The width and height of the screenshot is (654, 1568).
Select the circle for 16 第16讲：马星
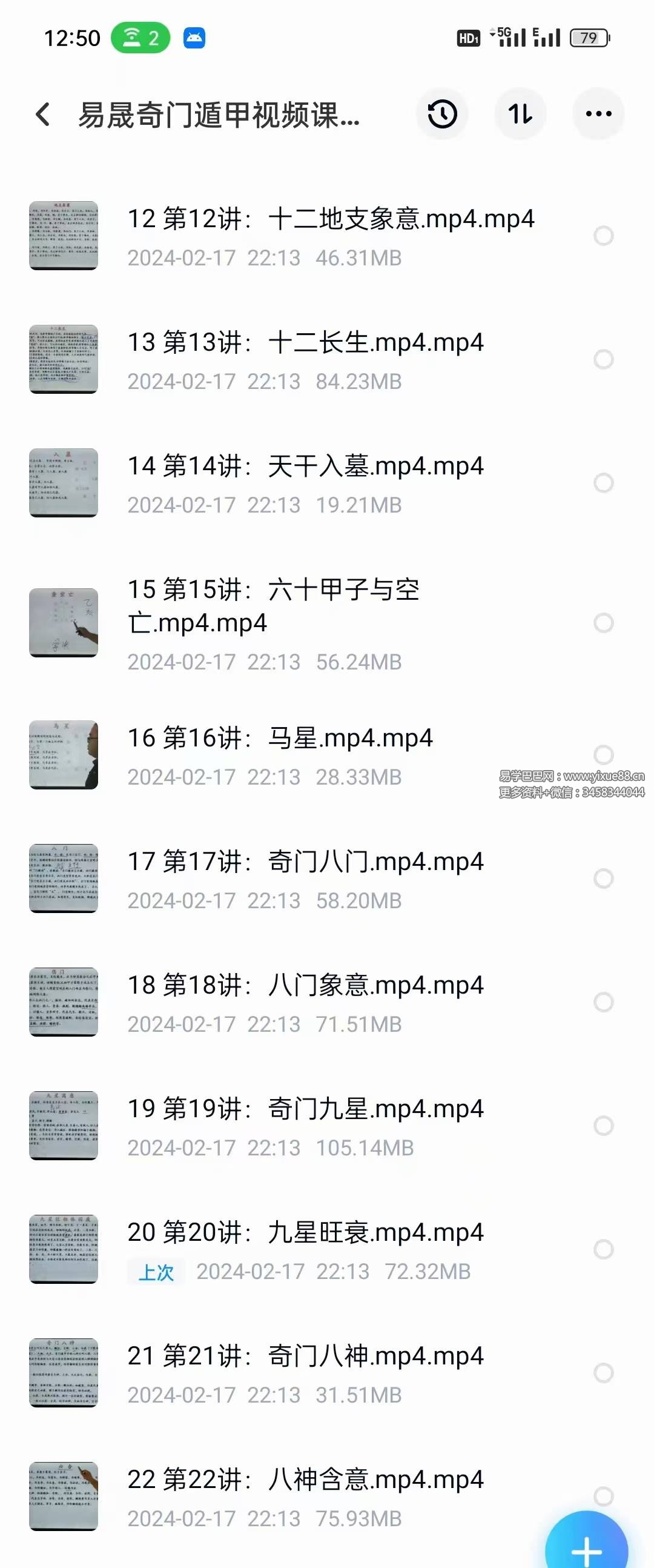(604, 755)
